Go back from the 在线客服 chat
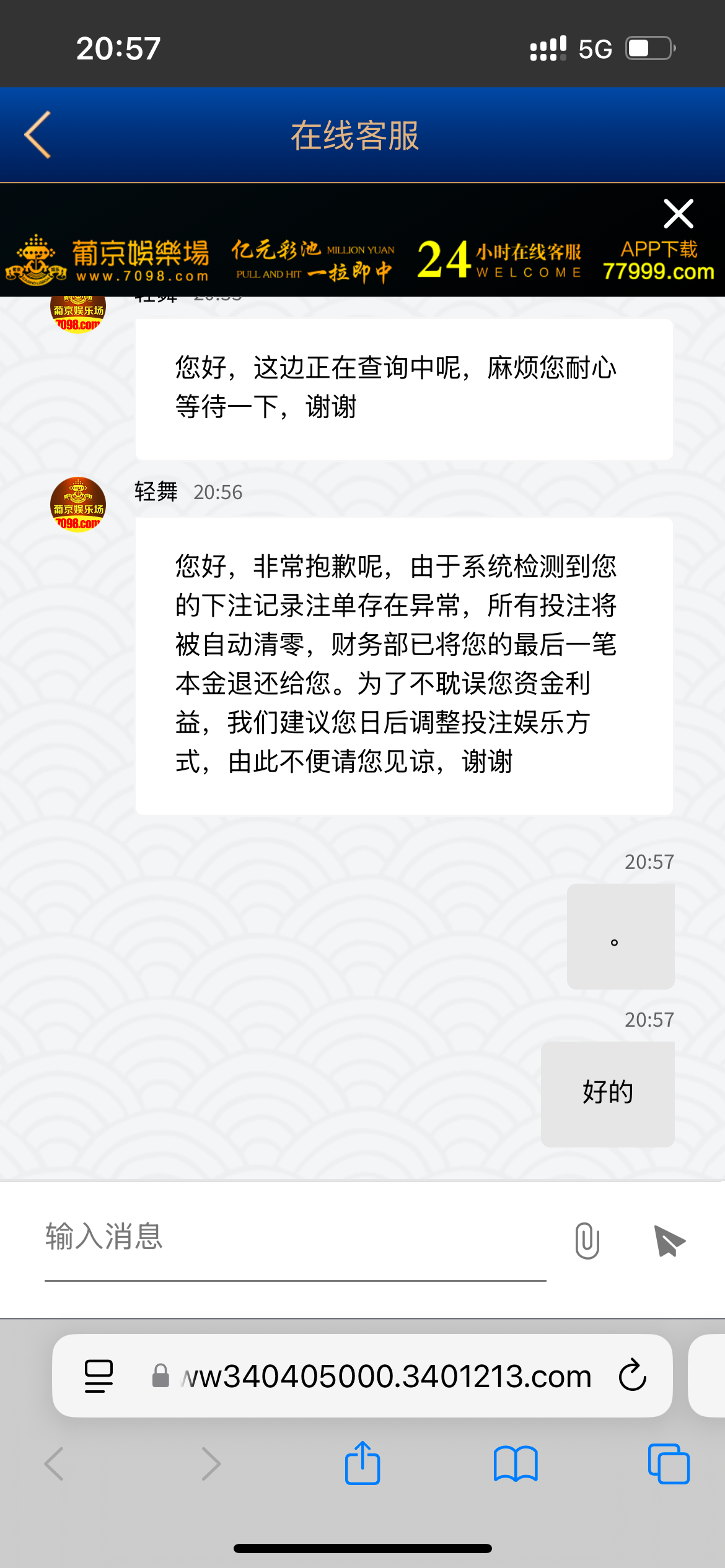Image resolution: width=725 pixels, height=1568 pixels. pos(38,135)
